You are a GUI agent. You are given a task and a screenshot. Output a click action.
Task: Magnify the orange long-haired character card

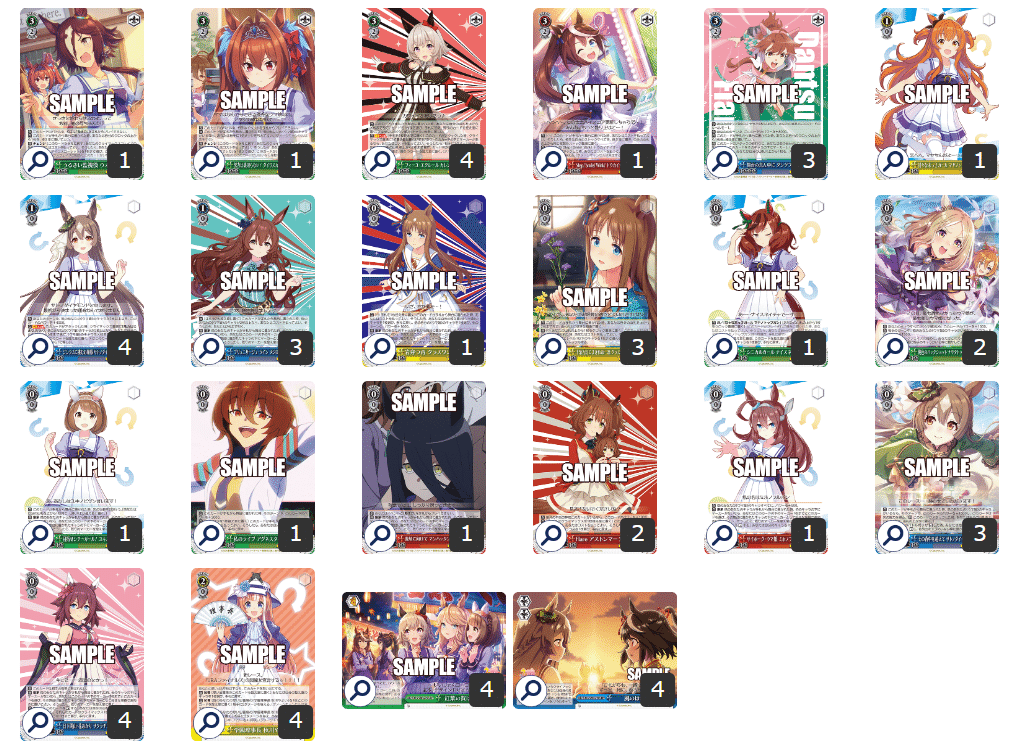(x=892, y=161)
